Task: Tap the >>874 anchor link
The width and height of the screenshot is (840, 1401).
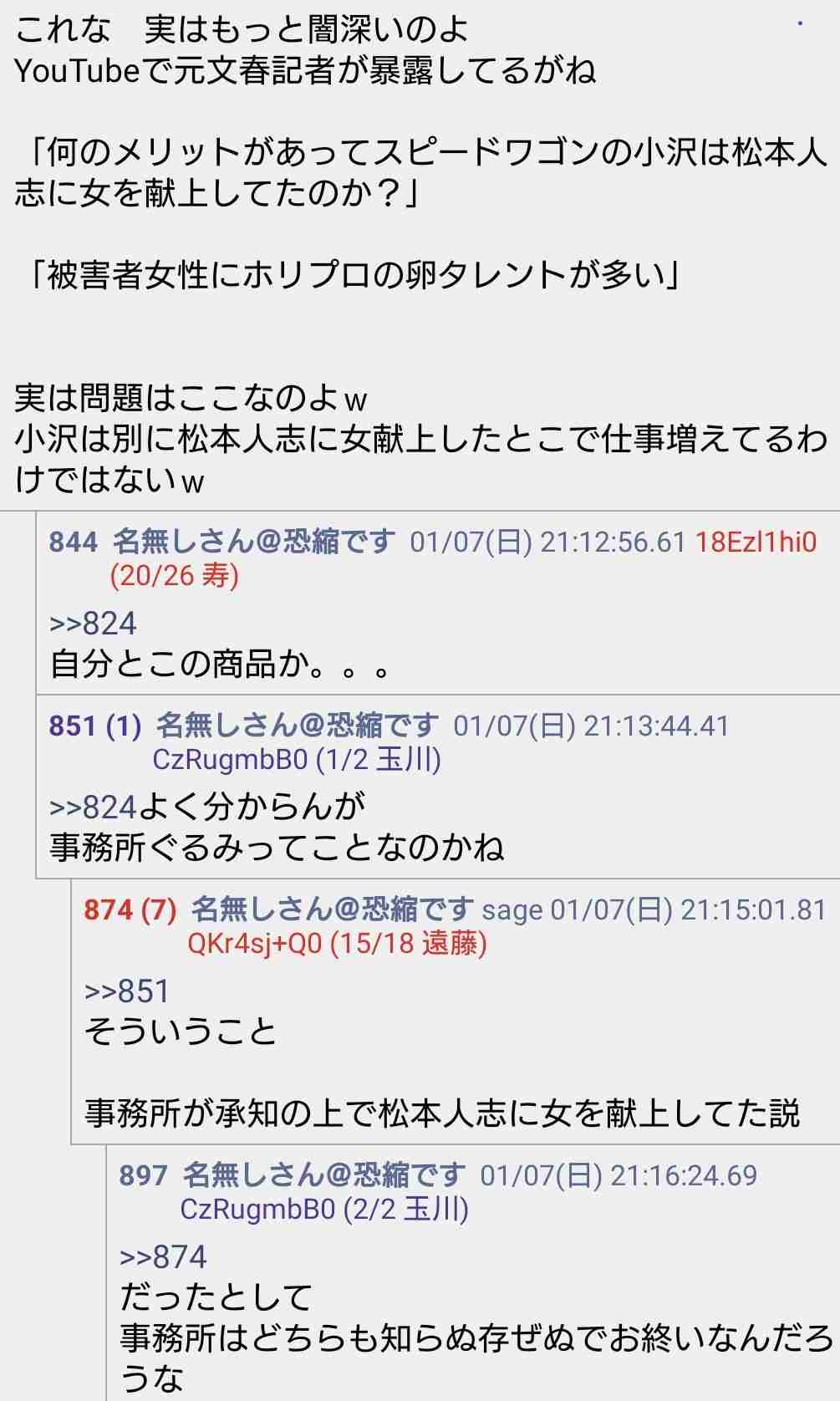Action: point(162,1256)
